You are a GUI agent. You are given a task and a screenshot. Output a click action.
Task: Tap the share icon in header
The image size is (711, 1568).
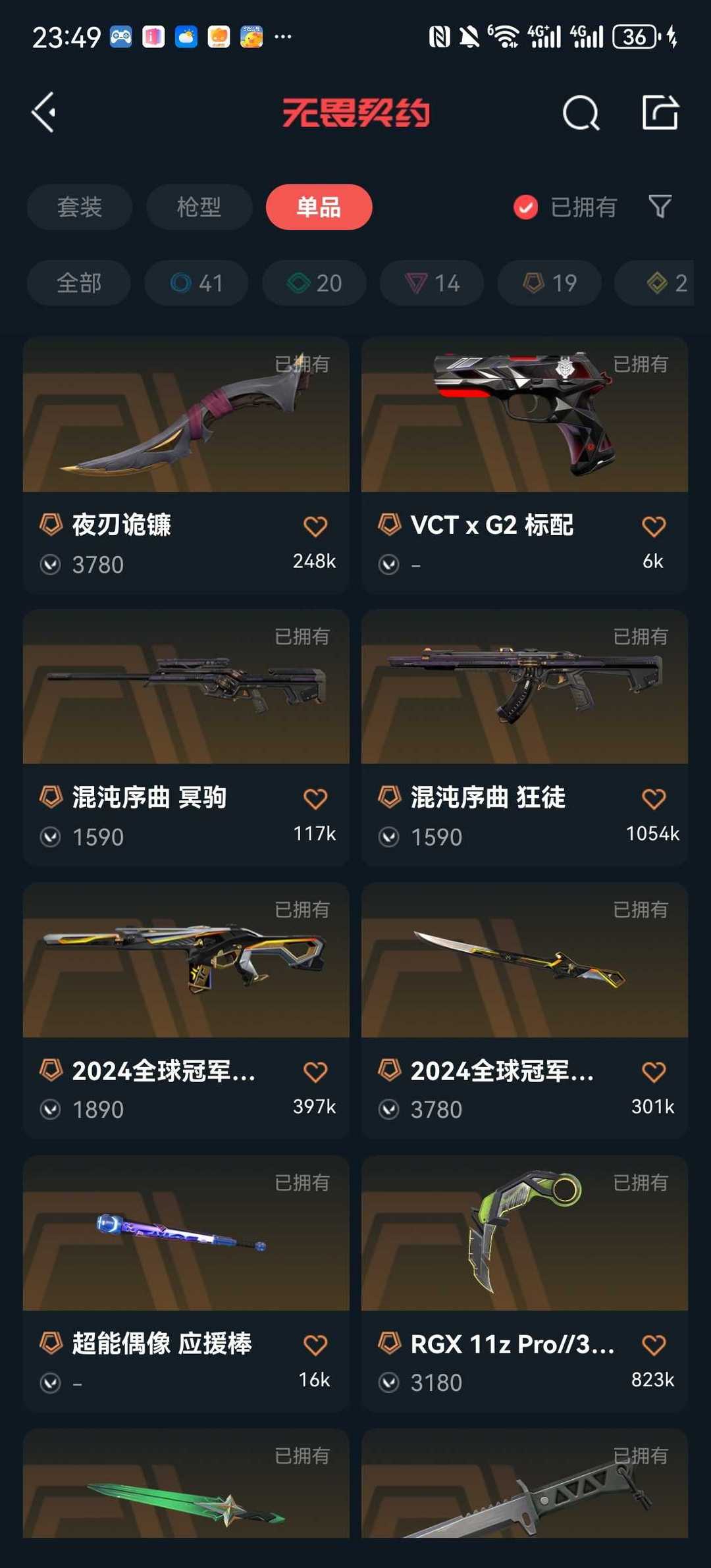point(660,113)
